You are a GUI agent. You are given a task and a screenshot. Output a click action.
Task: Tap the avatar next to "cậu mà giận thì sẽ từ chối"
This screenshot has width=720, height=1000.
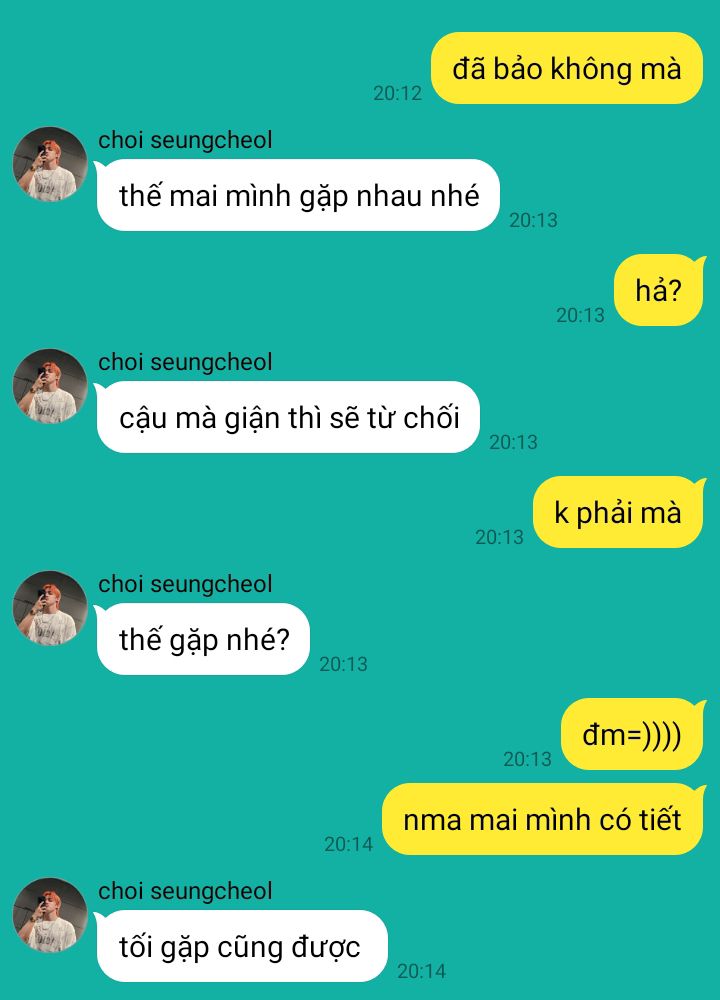point(50,386)
